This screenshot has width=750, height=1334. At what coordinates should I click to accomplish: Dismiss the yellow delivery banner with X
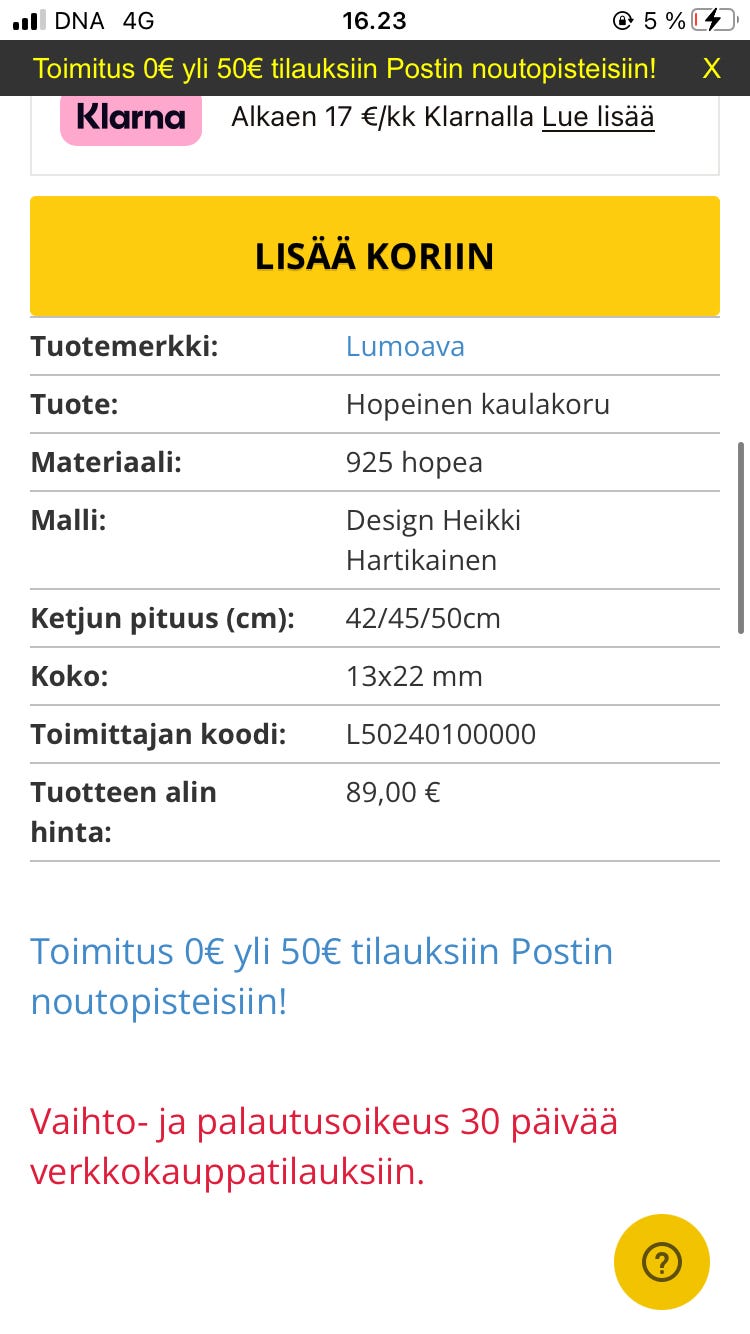click(x=711, y=68)
